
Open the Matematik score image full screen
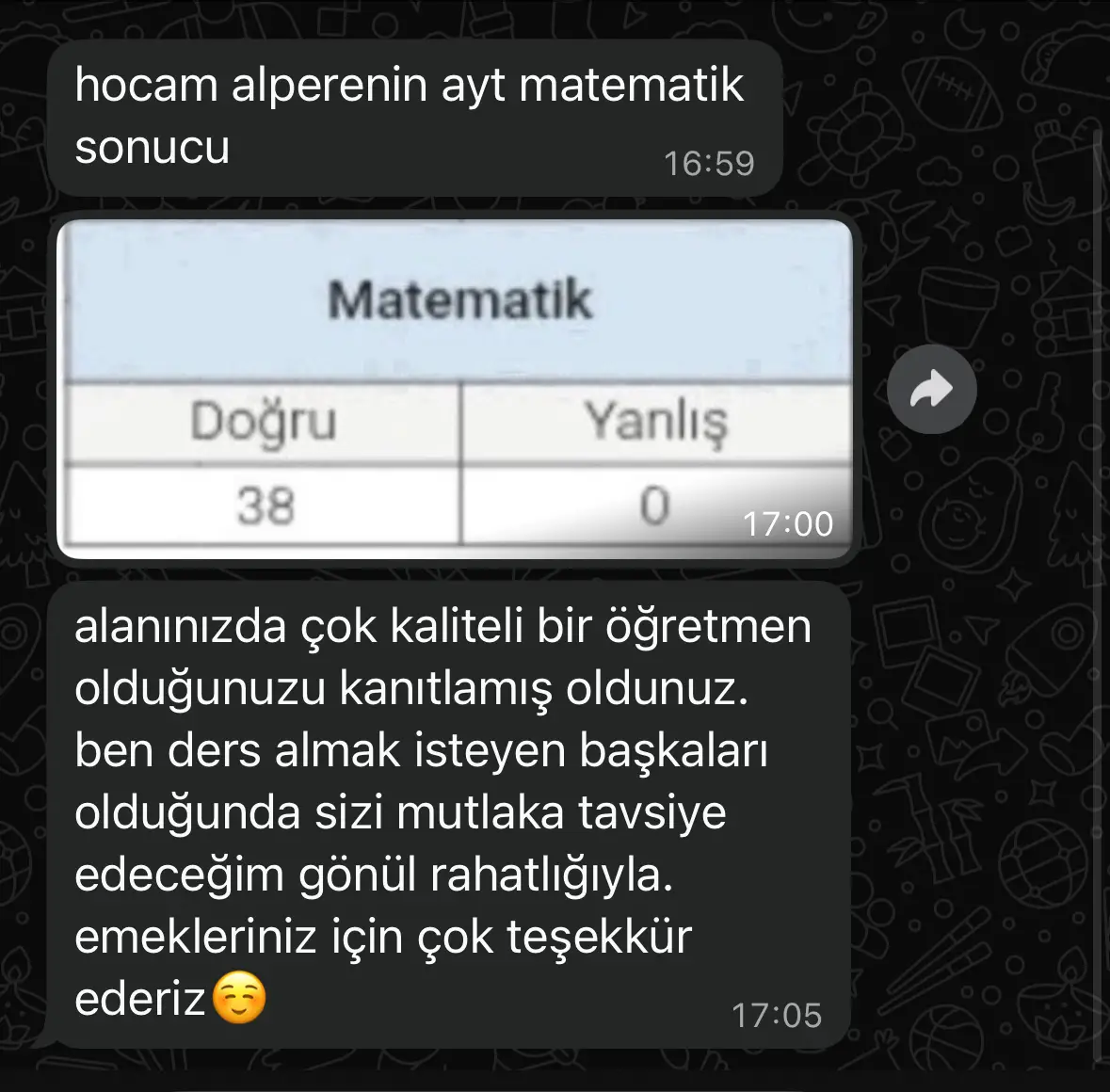(456, 388)
